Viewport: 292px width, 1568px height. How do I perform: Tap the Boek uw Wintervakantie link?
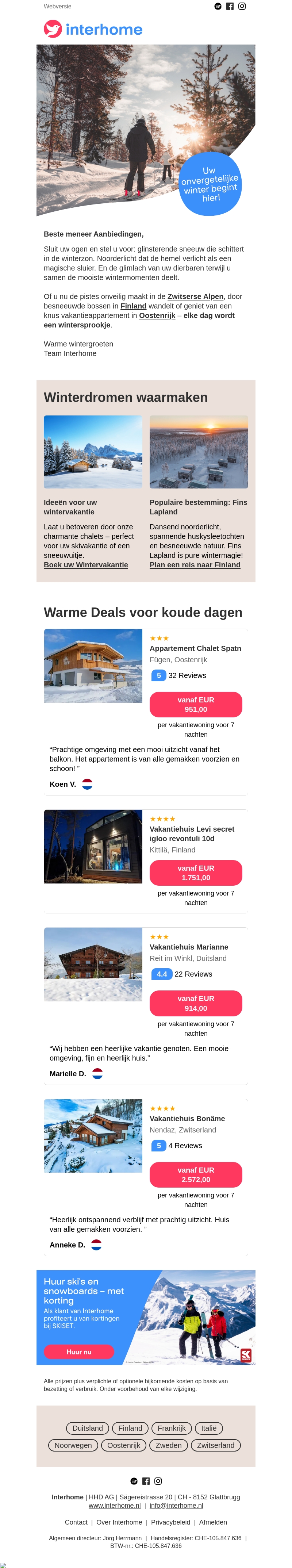86,565
